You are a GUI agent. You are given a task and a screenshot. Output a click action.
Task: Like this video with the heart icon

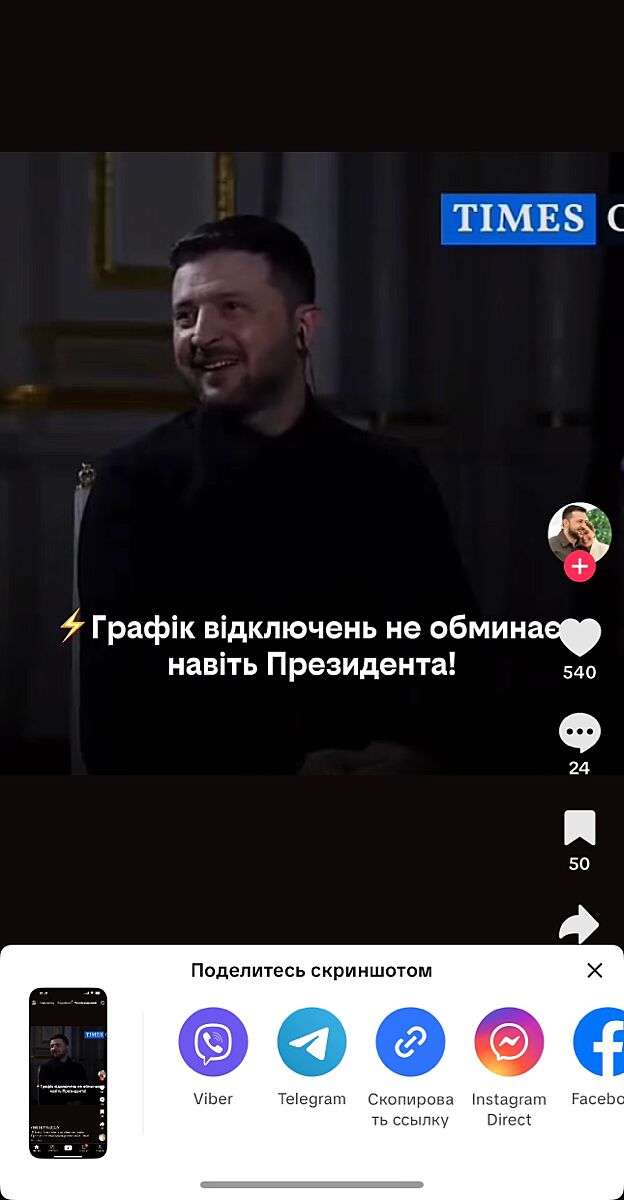coord(579,638)
